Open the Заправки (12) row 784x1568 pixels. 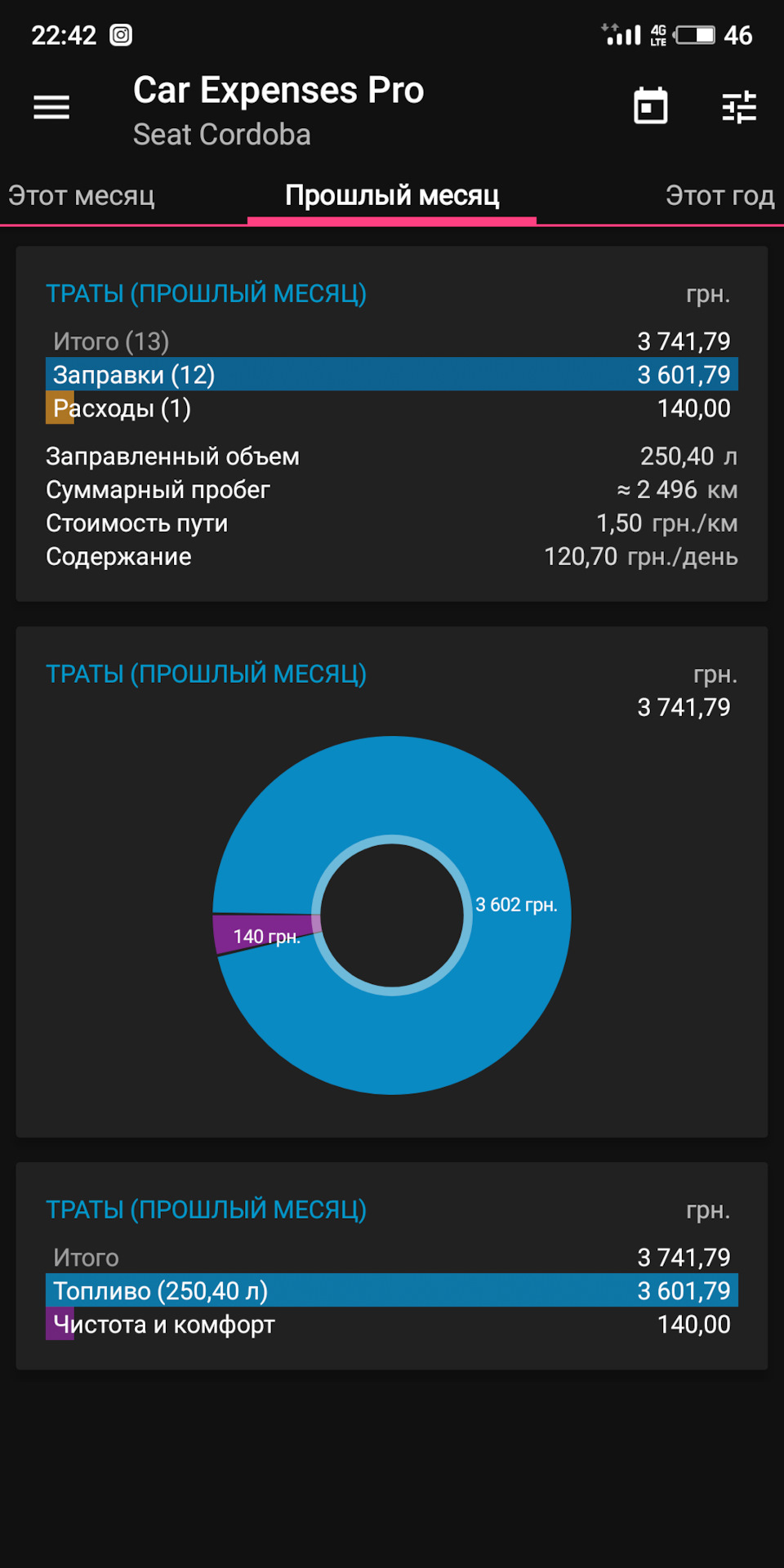tap(392, 374)
